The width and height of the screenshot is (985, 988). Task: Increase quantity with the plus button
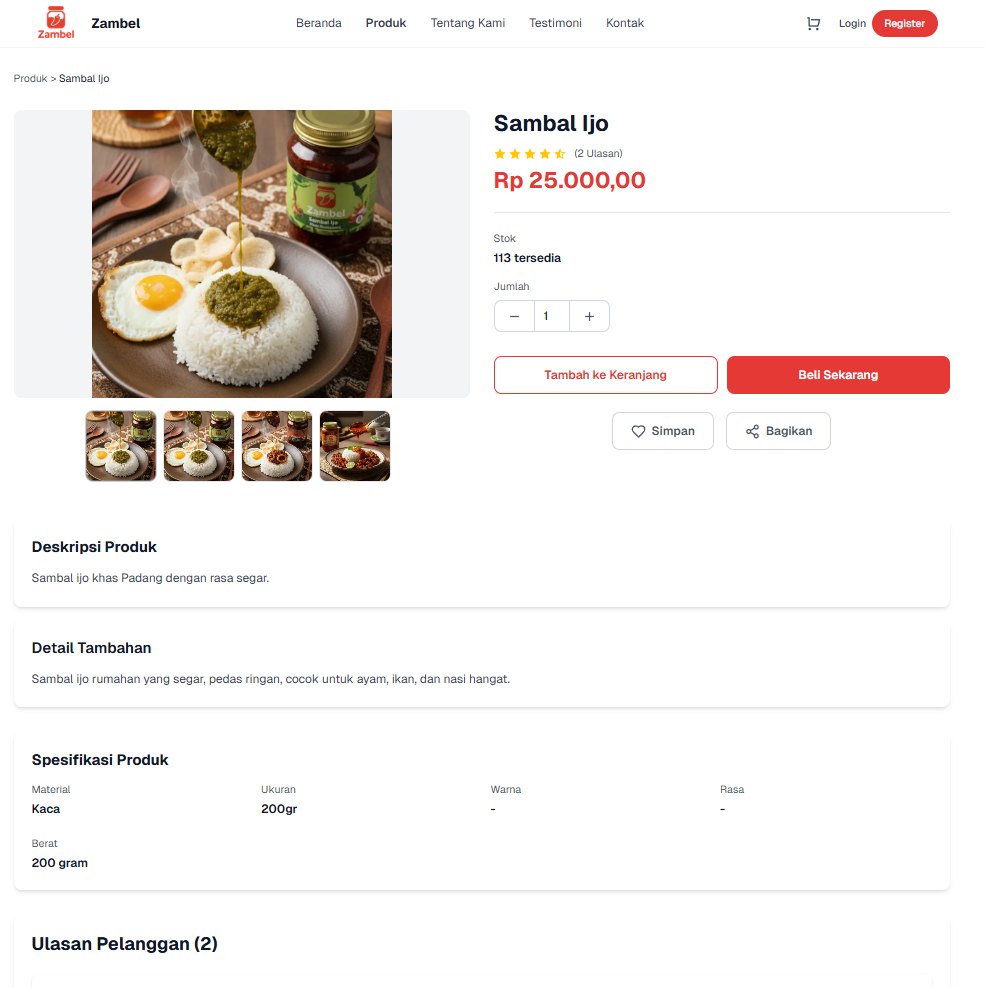point(589,316)
